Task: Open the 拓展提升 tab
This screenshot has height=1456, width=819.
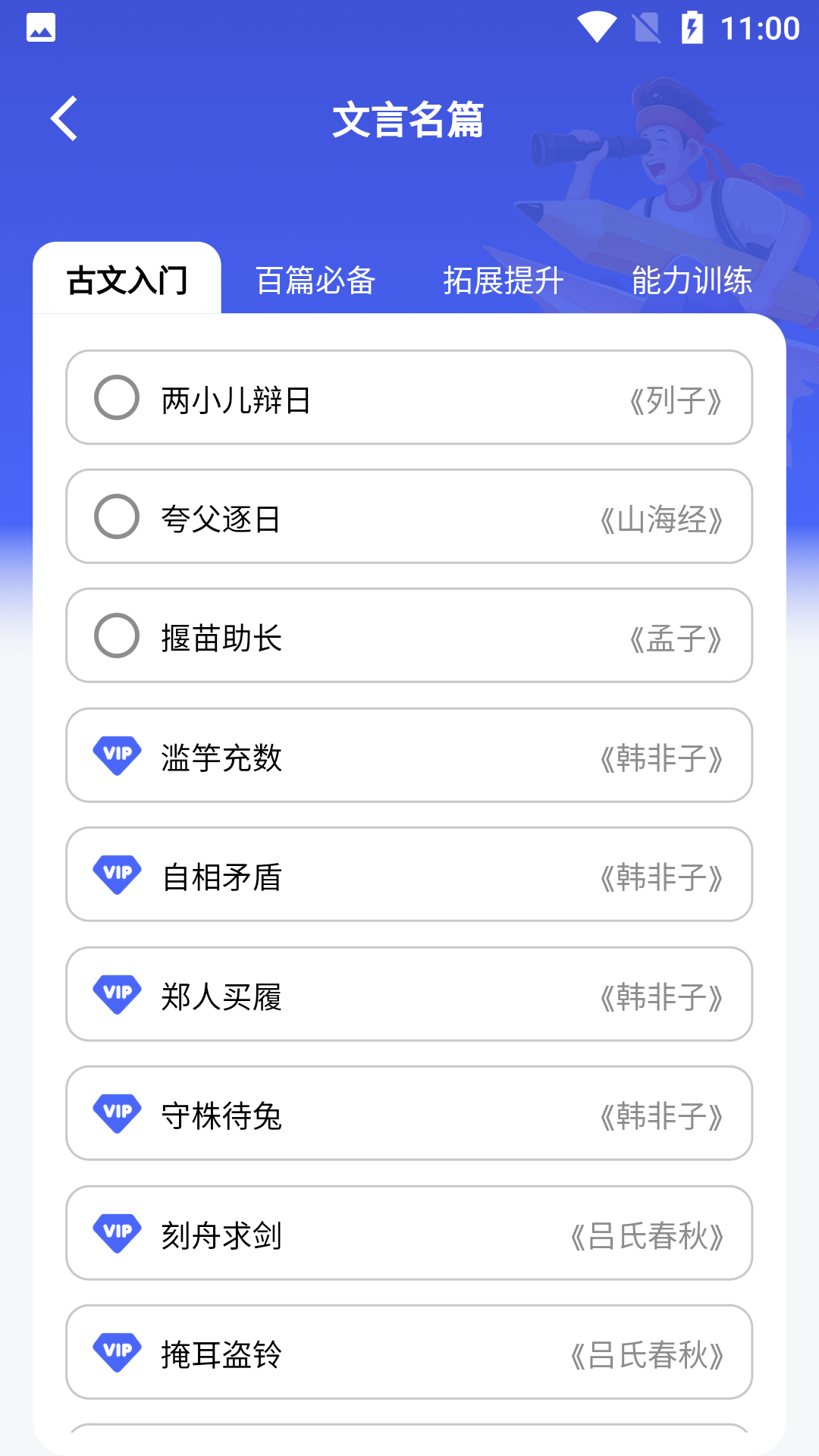Action: click(503, 281)
